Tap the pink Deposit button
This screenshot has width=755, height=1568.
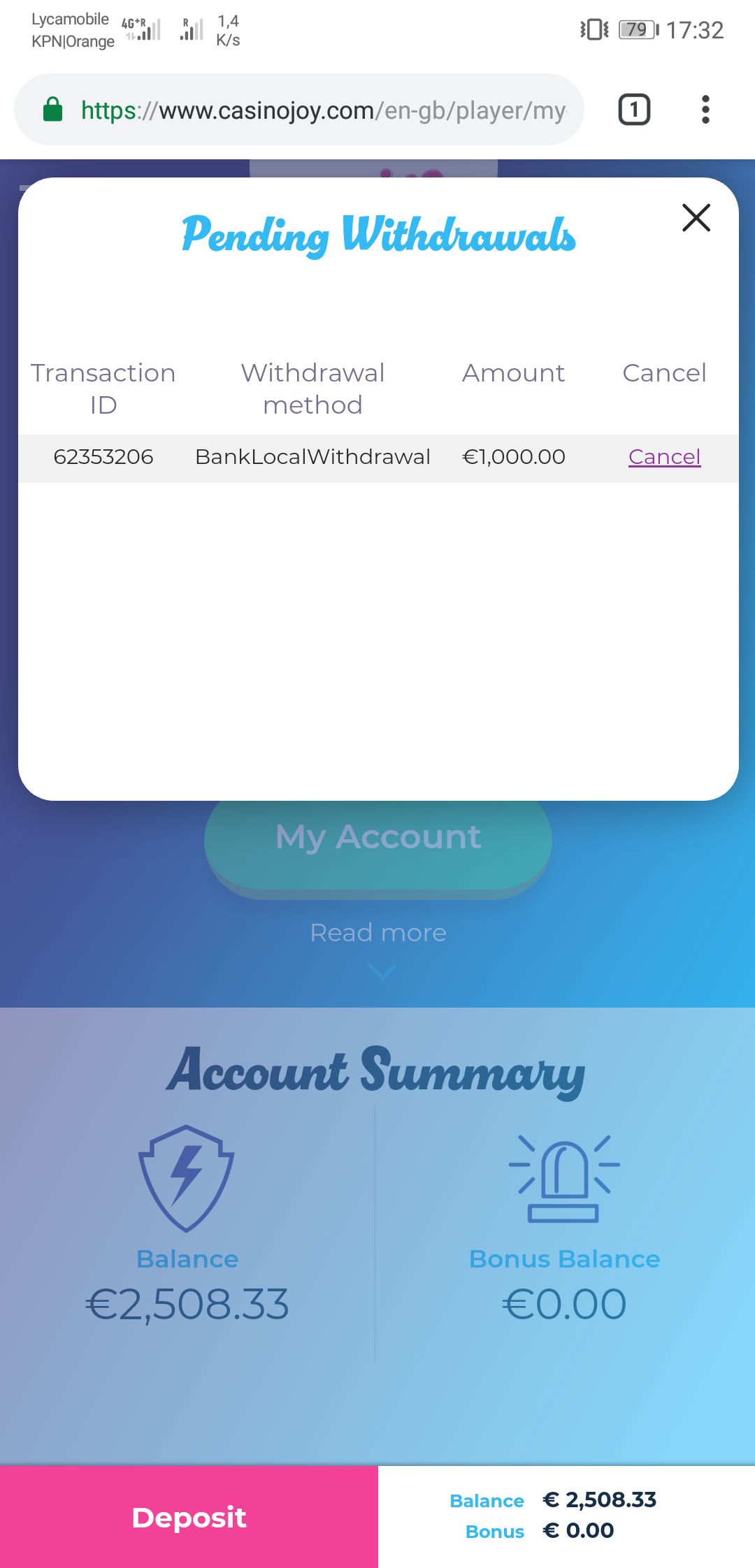(x=189, y=1517)
